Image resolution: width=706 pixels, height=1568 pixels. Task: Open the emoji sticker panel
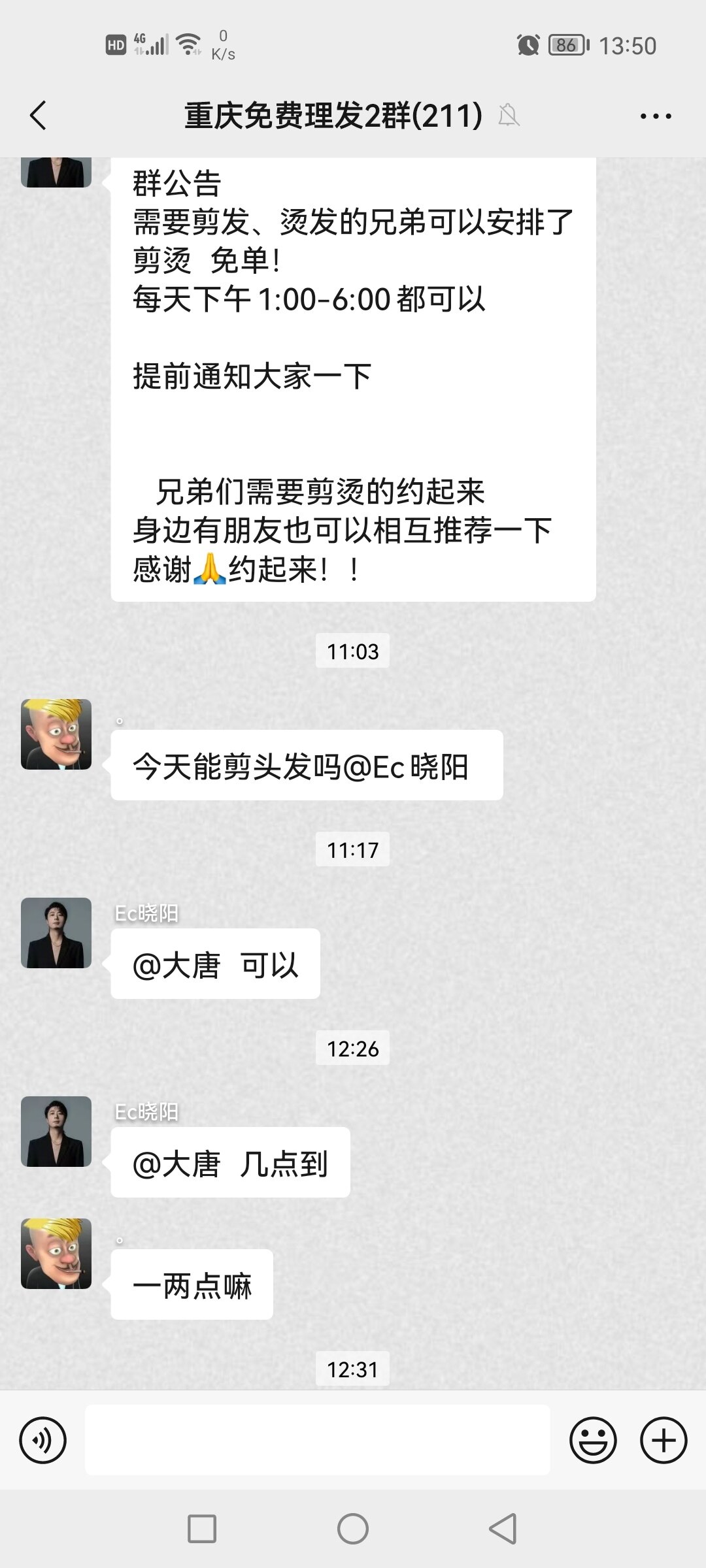click(593, 1440)
